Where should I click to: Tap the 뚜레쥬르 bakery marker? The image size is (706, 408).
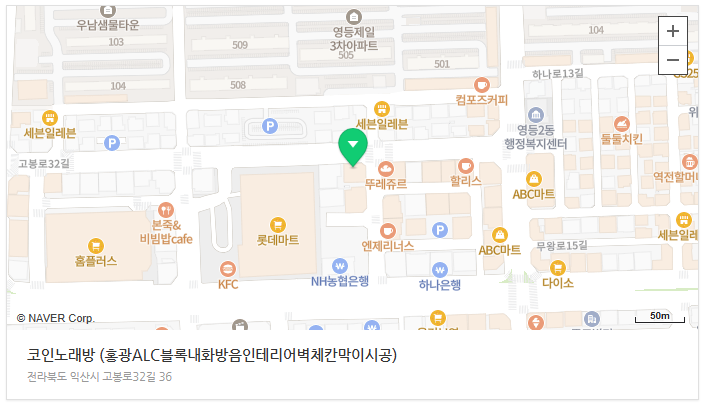pos(385,169)
